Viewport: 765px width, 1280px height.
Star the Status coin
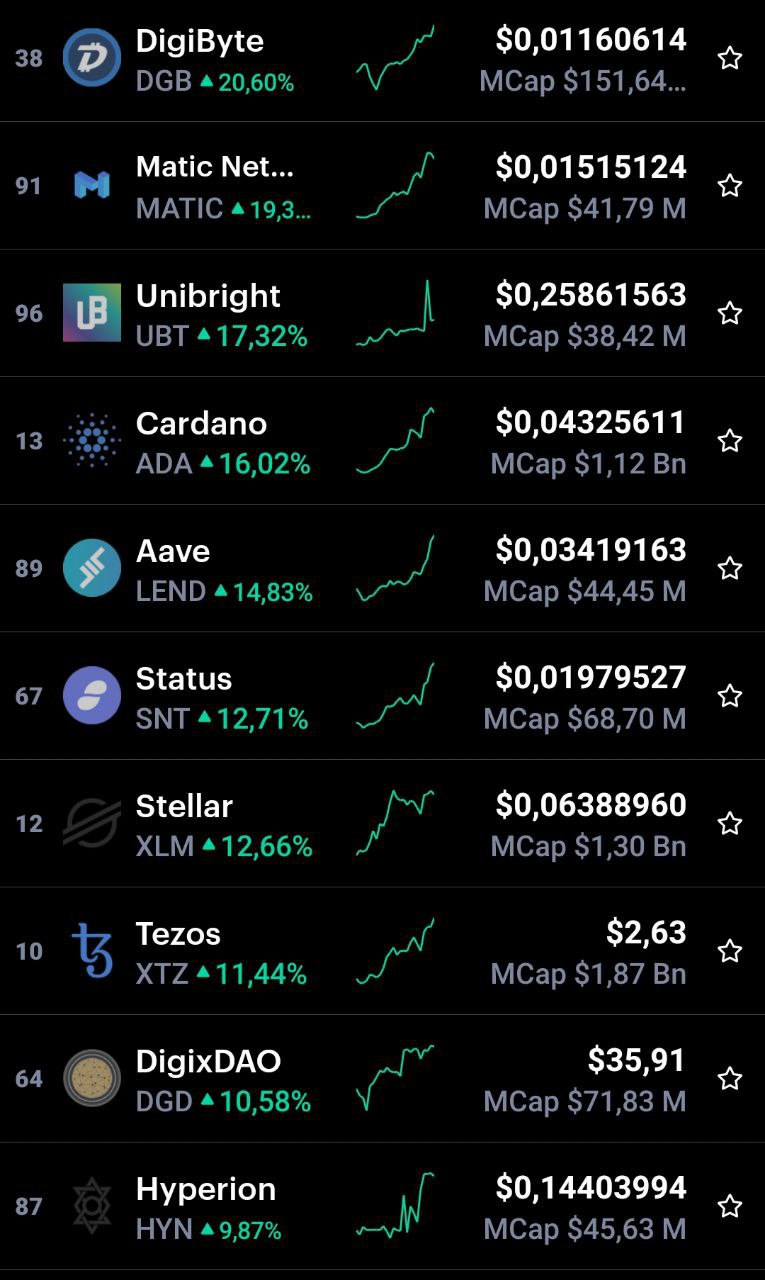pos(730,696)
